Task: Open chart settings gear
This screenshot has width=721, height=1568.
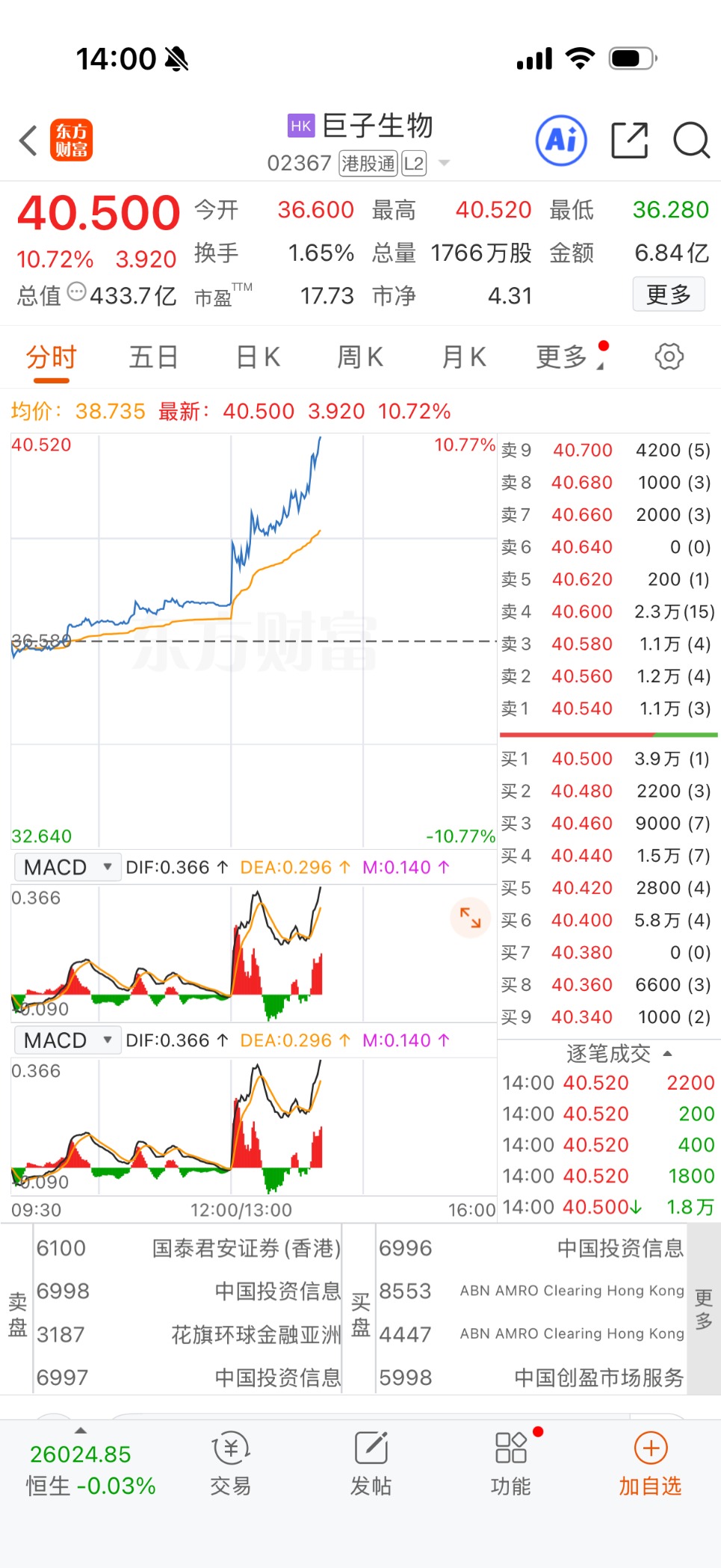Action: point(669,357)
